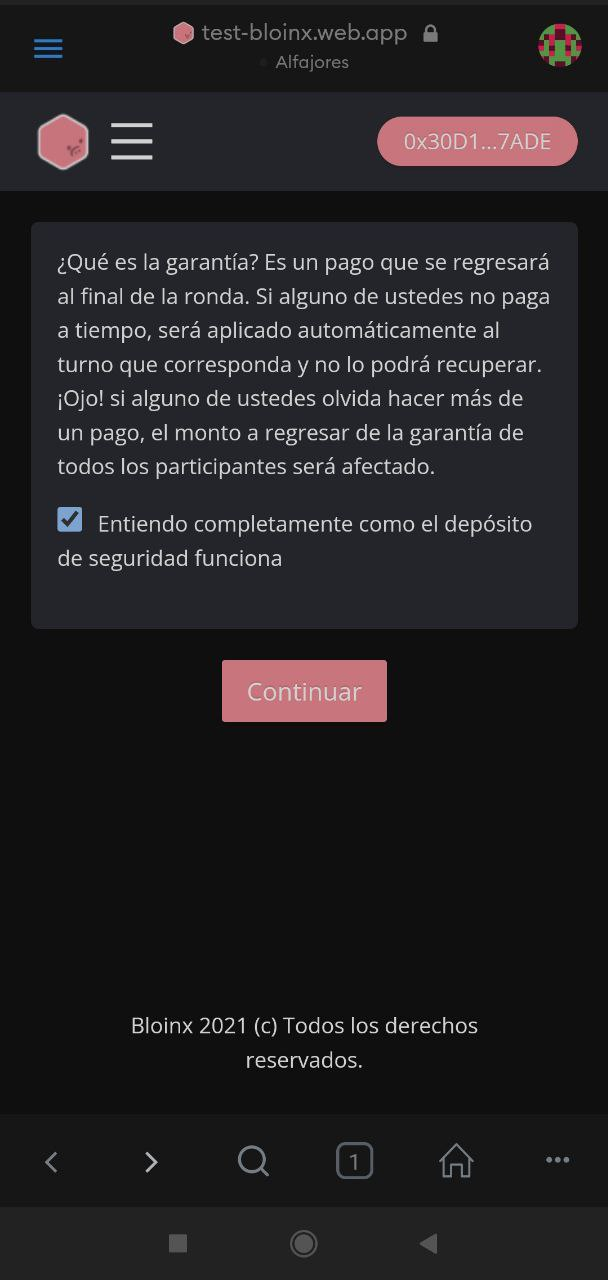Open recent apps with the square button
This screenshot has width=608, height=1280.
(x=178, y=1243)
